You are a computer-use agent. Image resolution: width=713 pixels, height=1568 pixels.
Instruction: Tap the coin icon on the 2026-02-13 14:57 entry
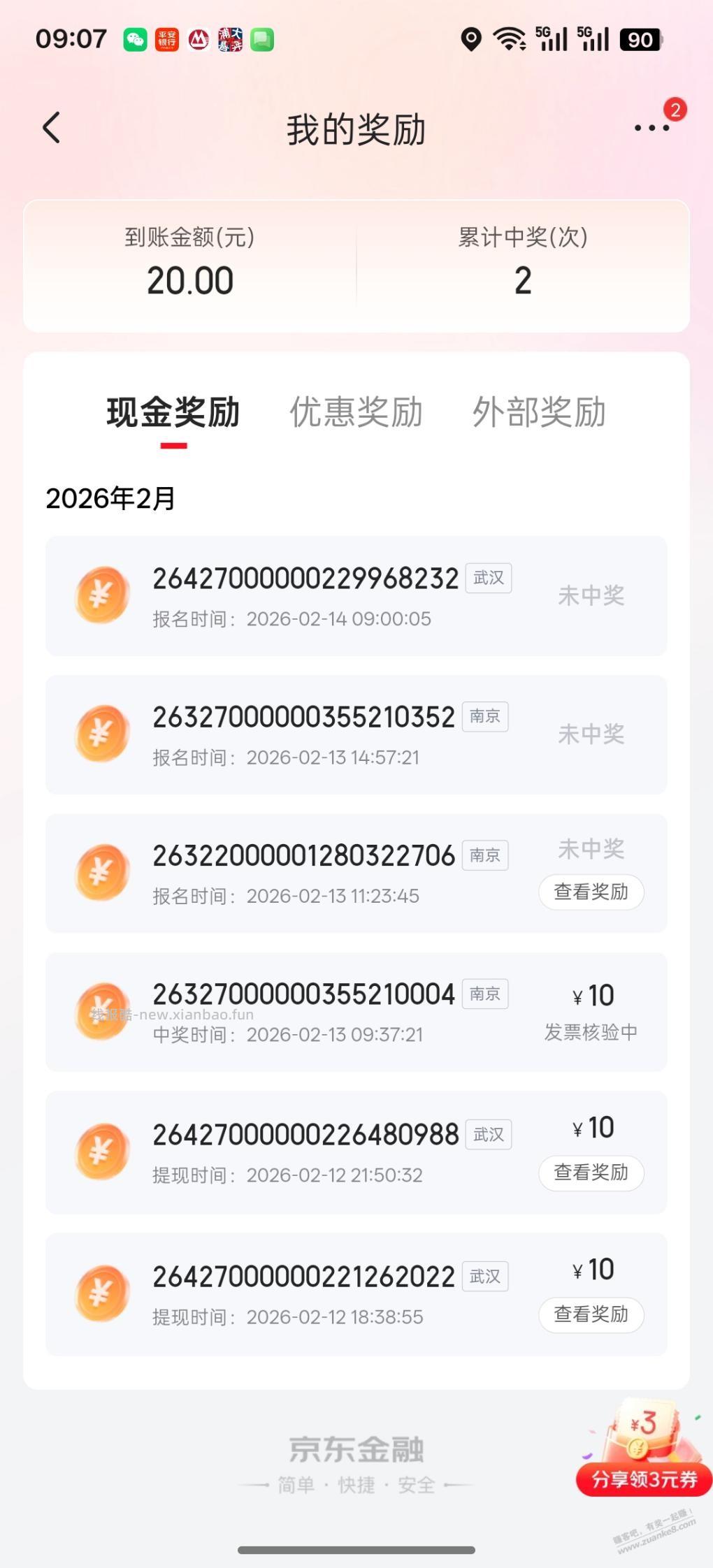(x=101, y=732)
